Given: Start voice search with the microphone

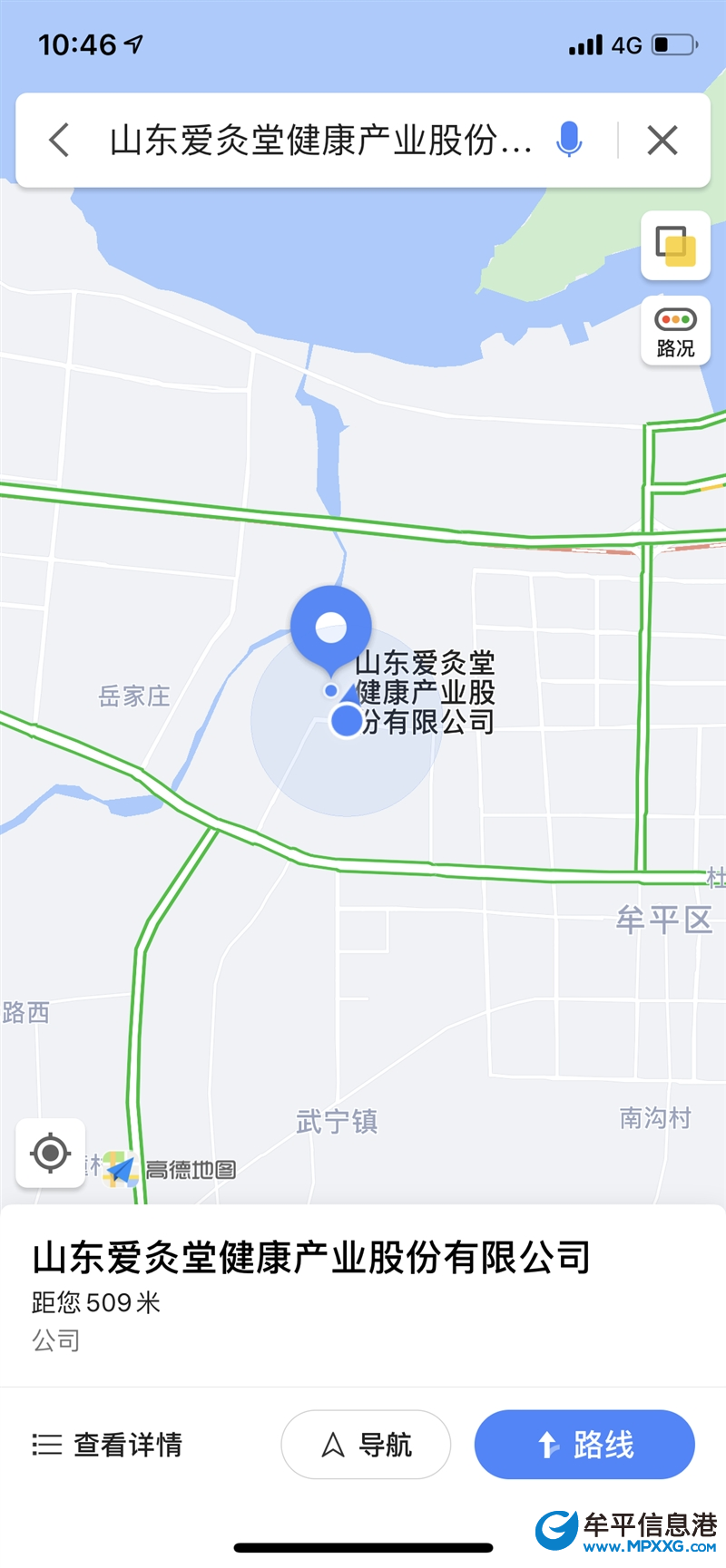Looking at the screenshot, I should (569, 141).
